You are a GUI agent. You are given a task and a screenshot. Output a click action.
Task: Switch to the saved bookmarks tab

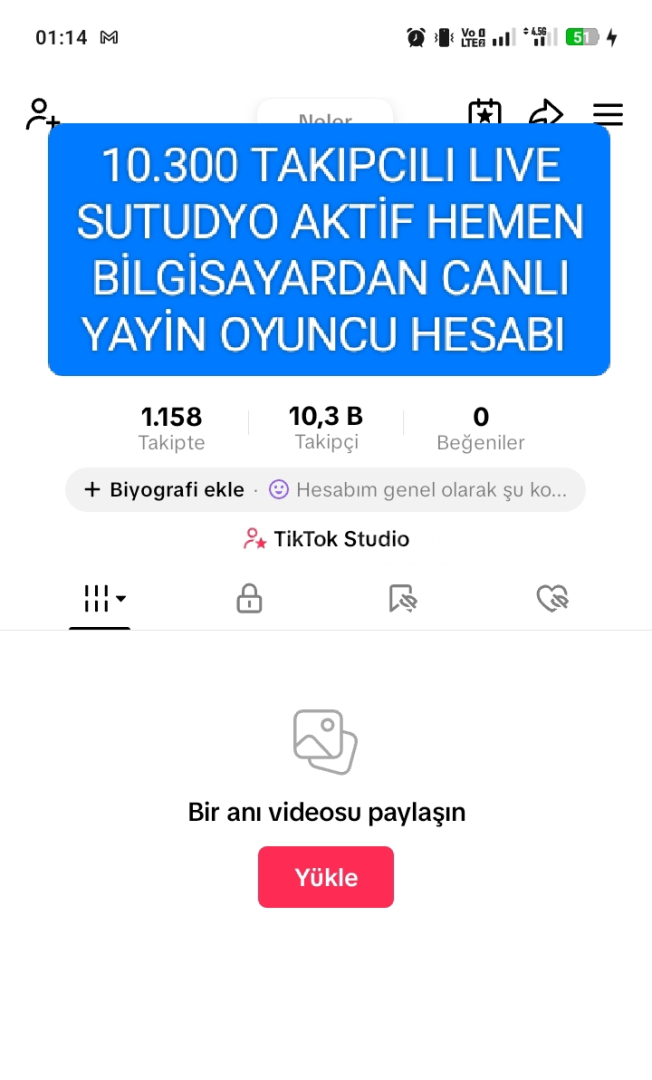coord(402,599)
